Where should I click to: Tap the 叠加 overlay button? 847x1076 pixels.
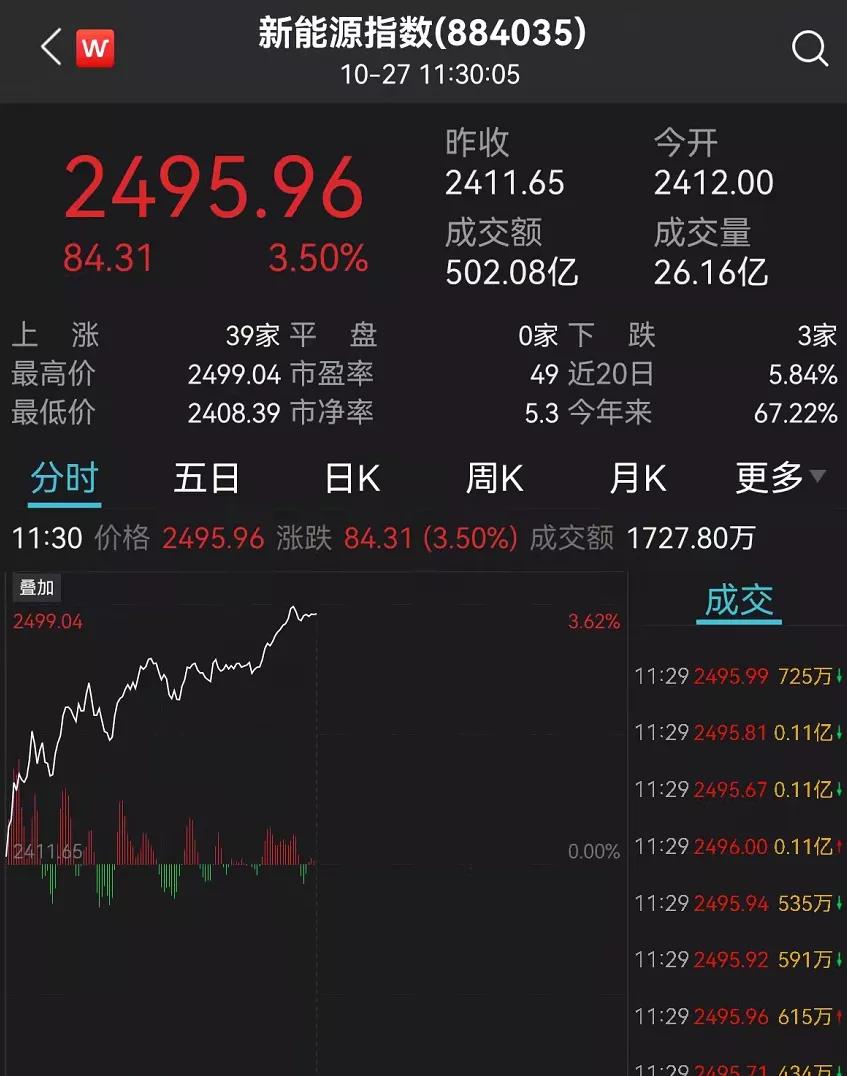pyautogui.click(x=37, y=588)
